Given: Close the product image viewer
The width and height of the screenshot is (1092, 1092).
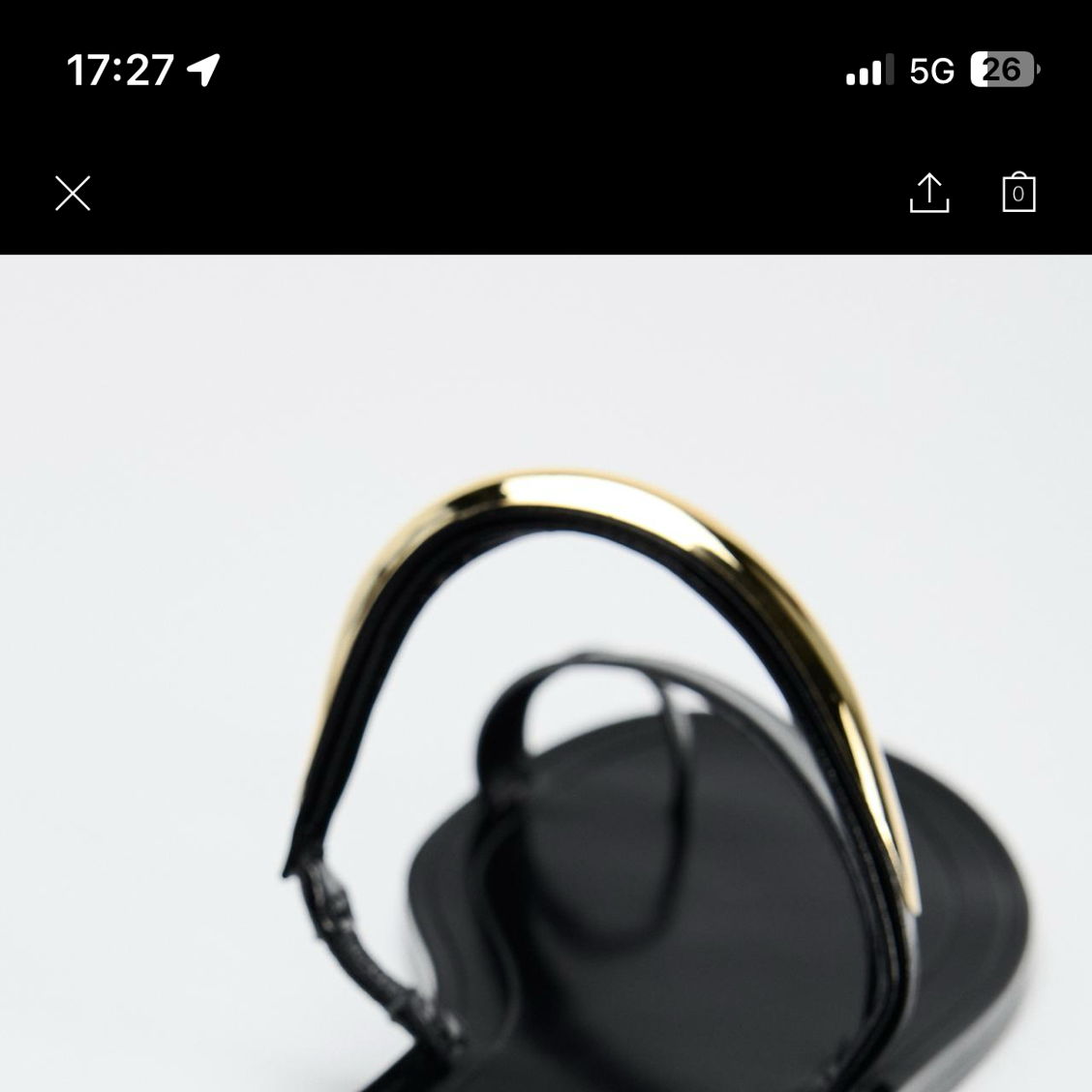Looking at the screenshot, I should (73, 194).
